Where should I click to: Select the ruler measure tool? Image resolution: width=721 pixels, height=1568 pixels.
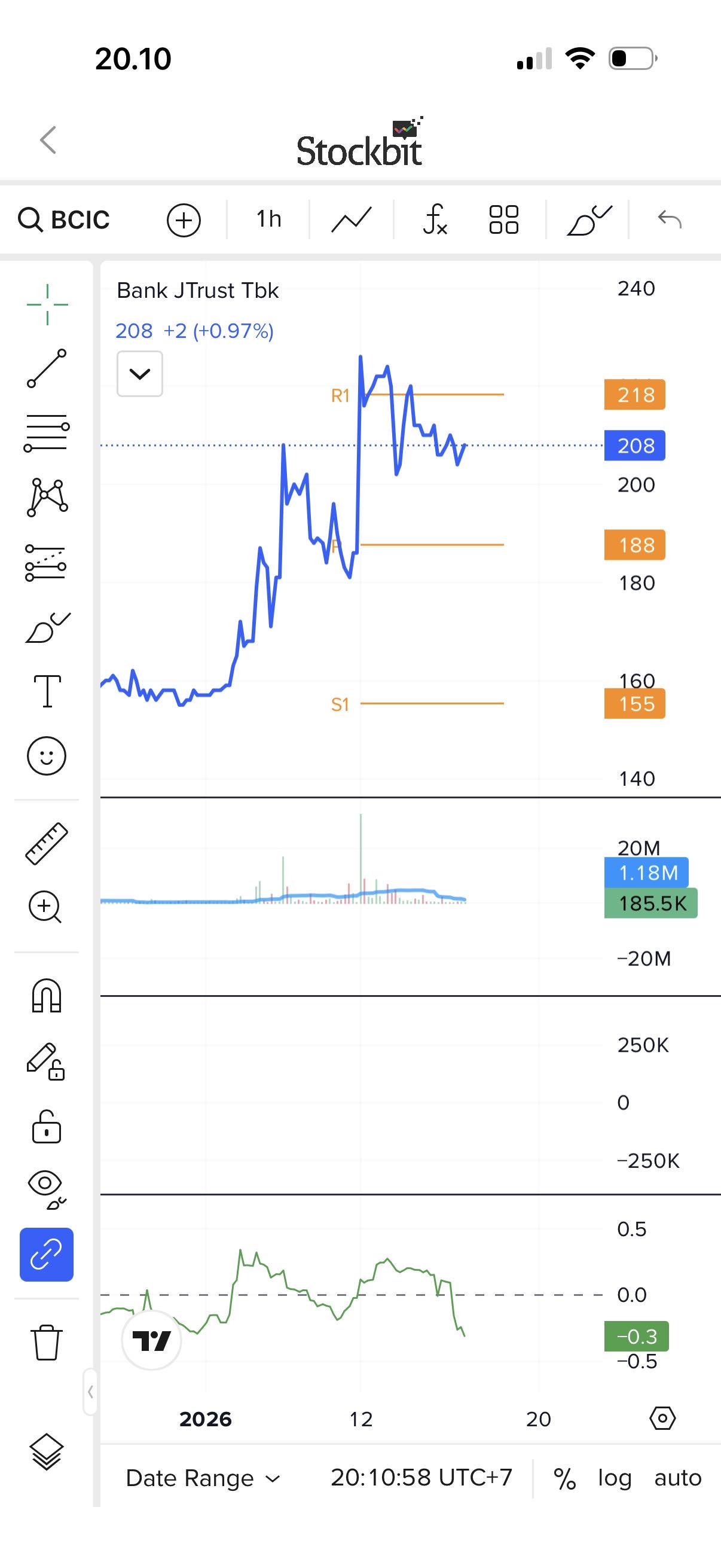click(47, 844)
